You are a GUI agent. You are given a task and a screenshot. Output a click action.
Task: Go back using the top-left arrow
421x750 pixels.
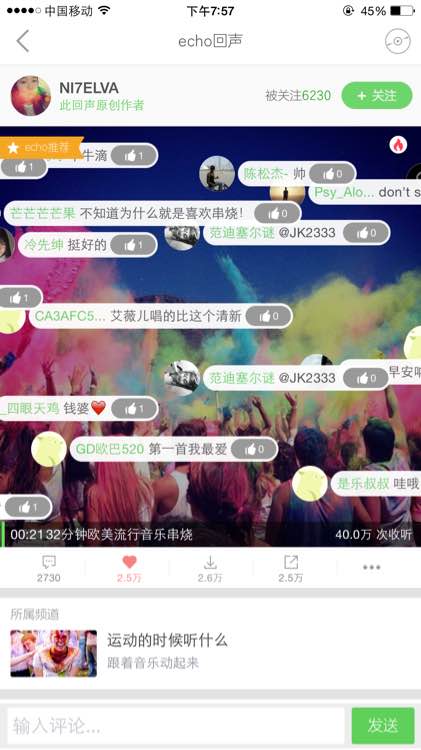pos(23,41)
